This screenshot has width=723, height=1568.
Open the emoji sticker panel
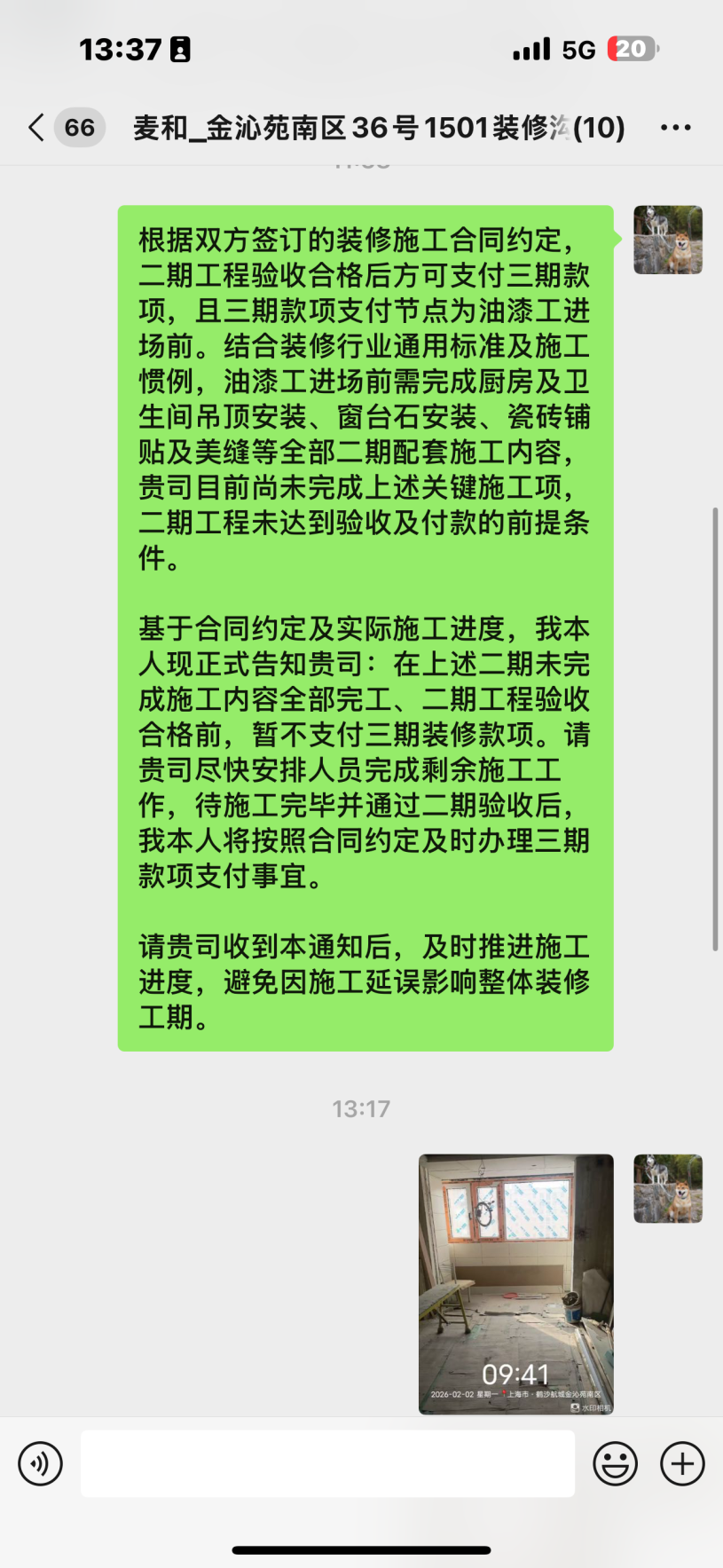coord(615,1463)
